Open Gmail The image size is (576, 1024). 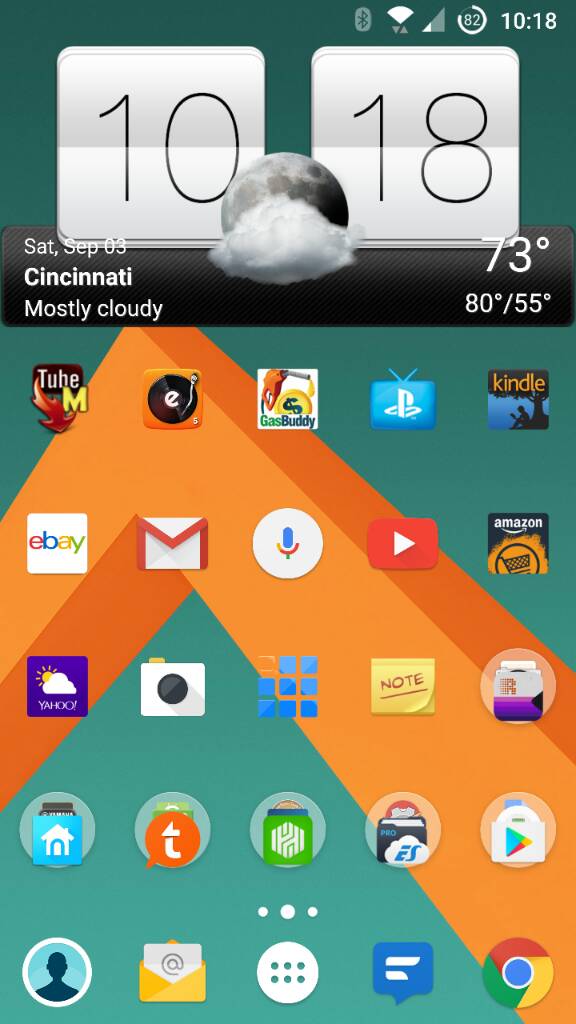click(x=172, y=543)
